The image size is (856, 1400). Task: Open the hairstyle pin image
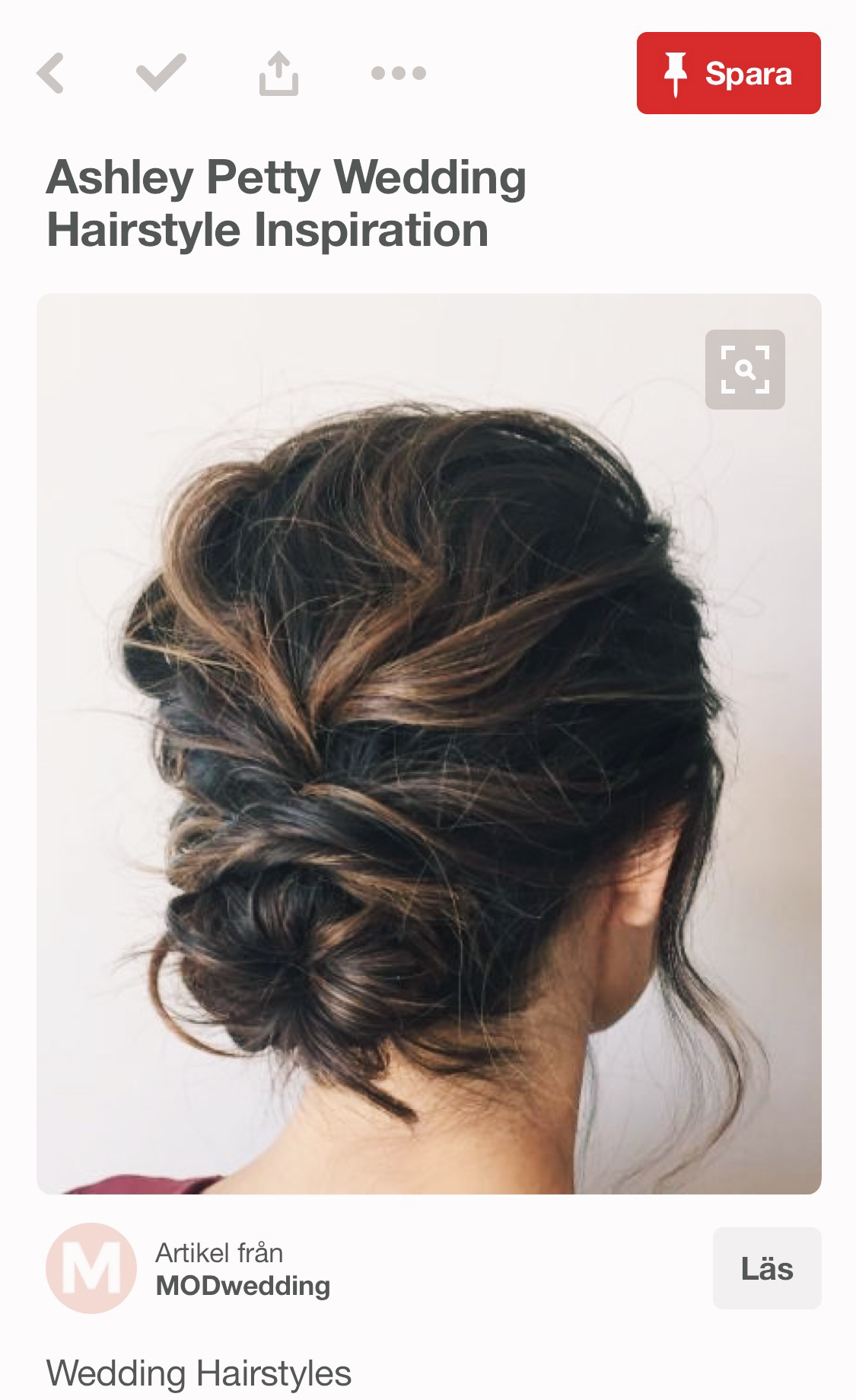[x=429, y=744]
